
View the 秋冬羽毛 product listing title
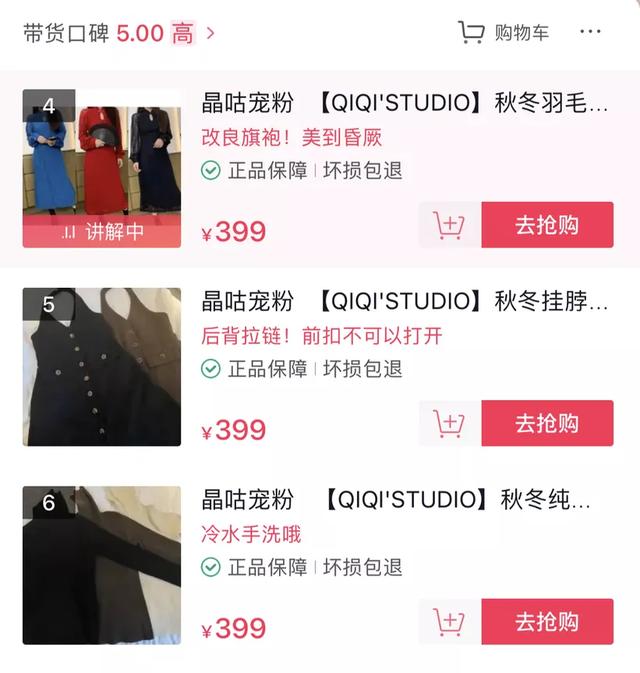(x=405, y=103)
